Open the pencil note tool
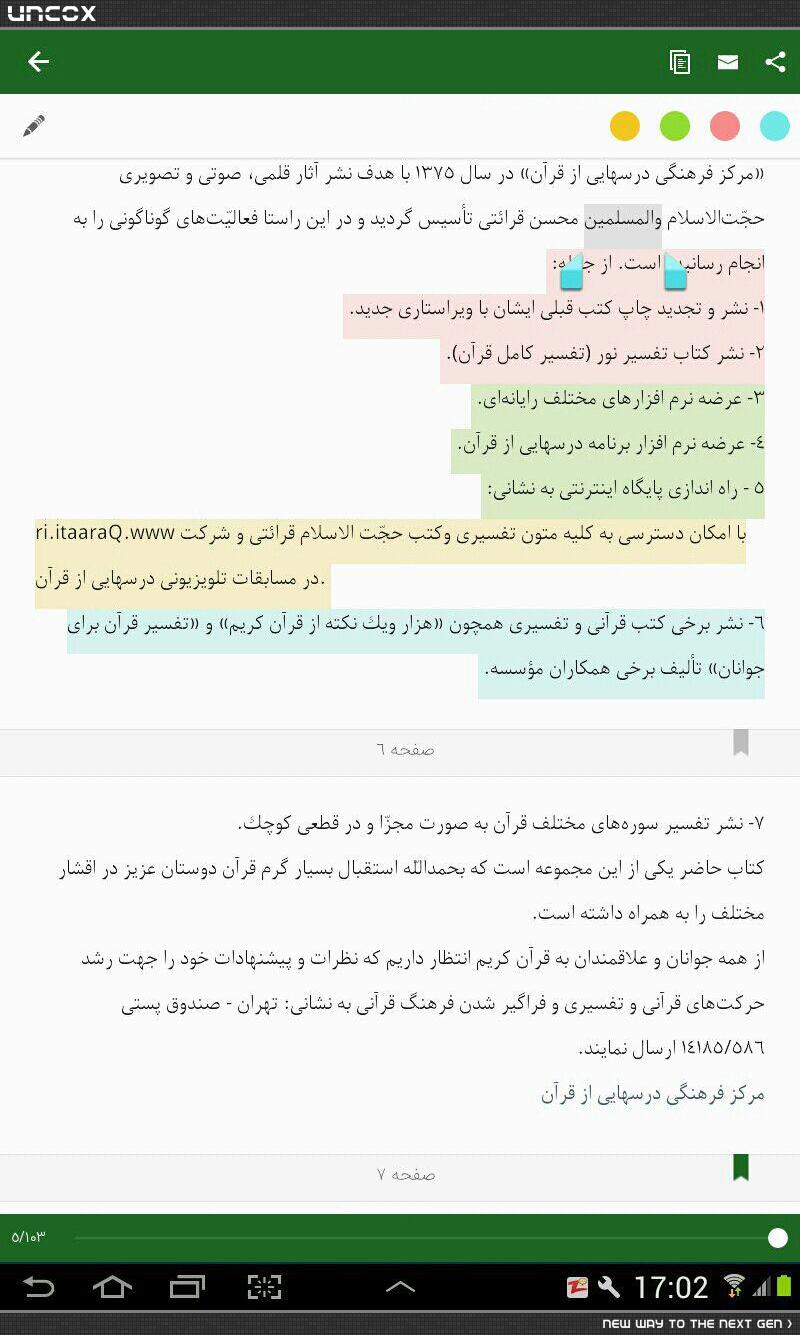Screen dimensions: 800x1335 34,126
